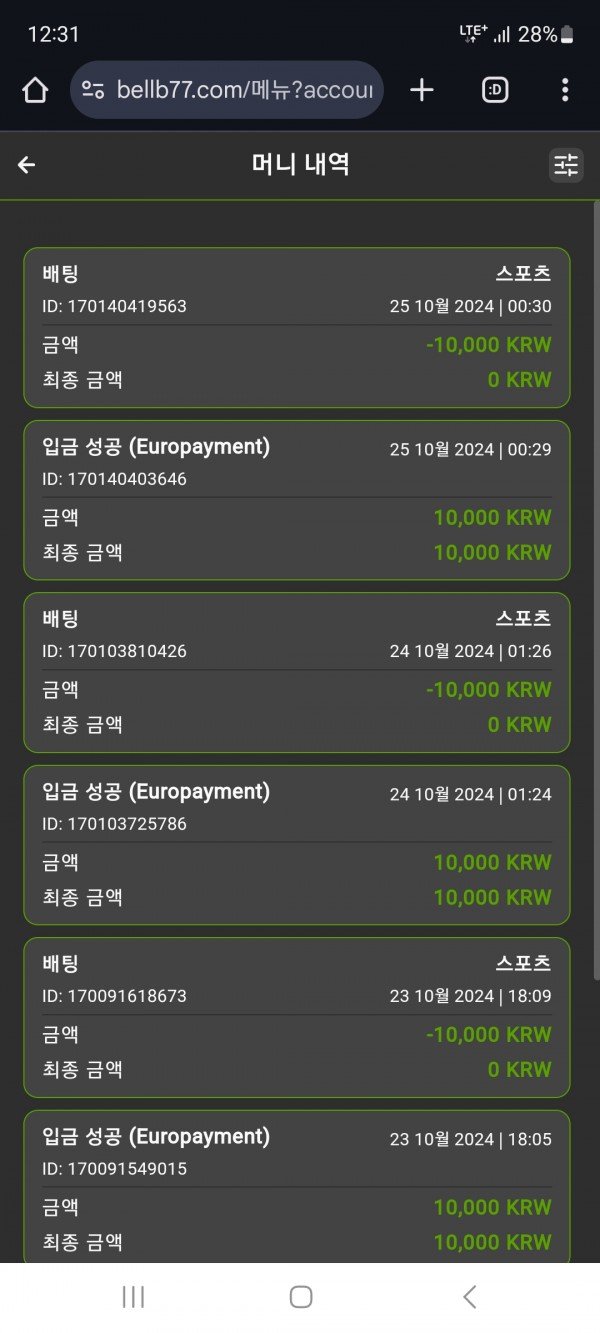Show recent apps from navigation bar
Viewport: 600px width, 1333px height.
tap(133, 1297)
